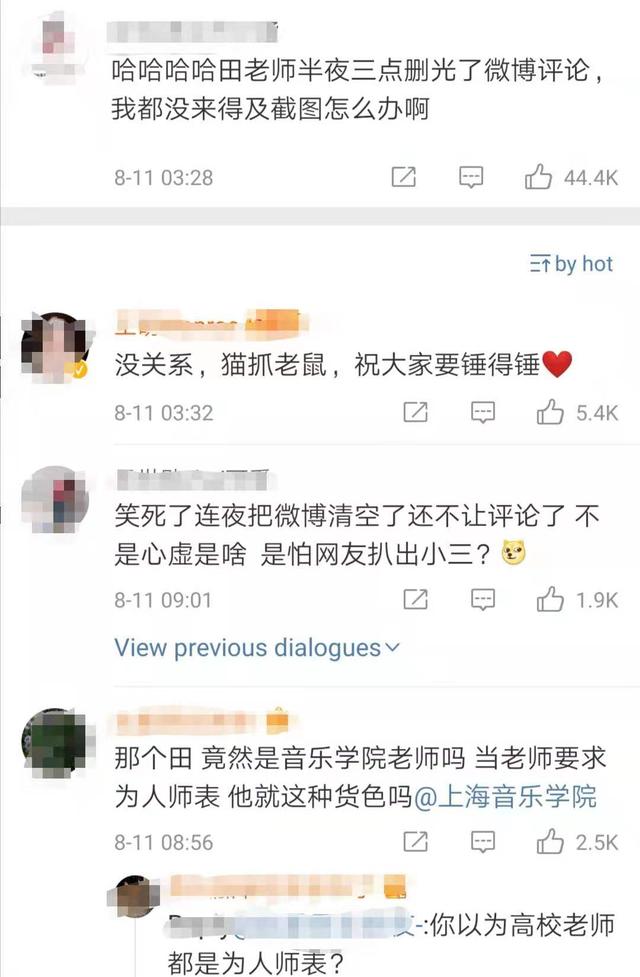Screen dimensions: 640x977
Task: Change comment sorting via 'by hot'
Action: 571,264
